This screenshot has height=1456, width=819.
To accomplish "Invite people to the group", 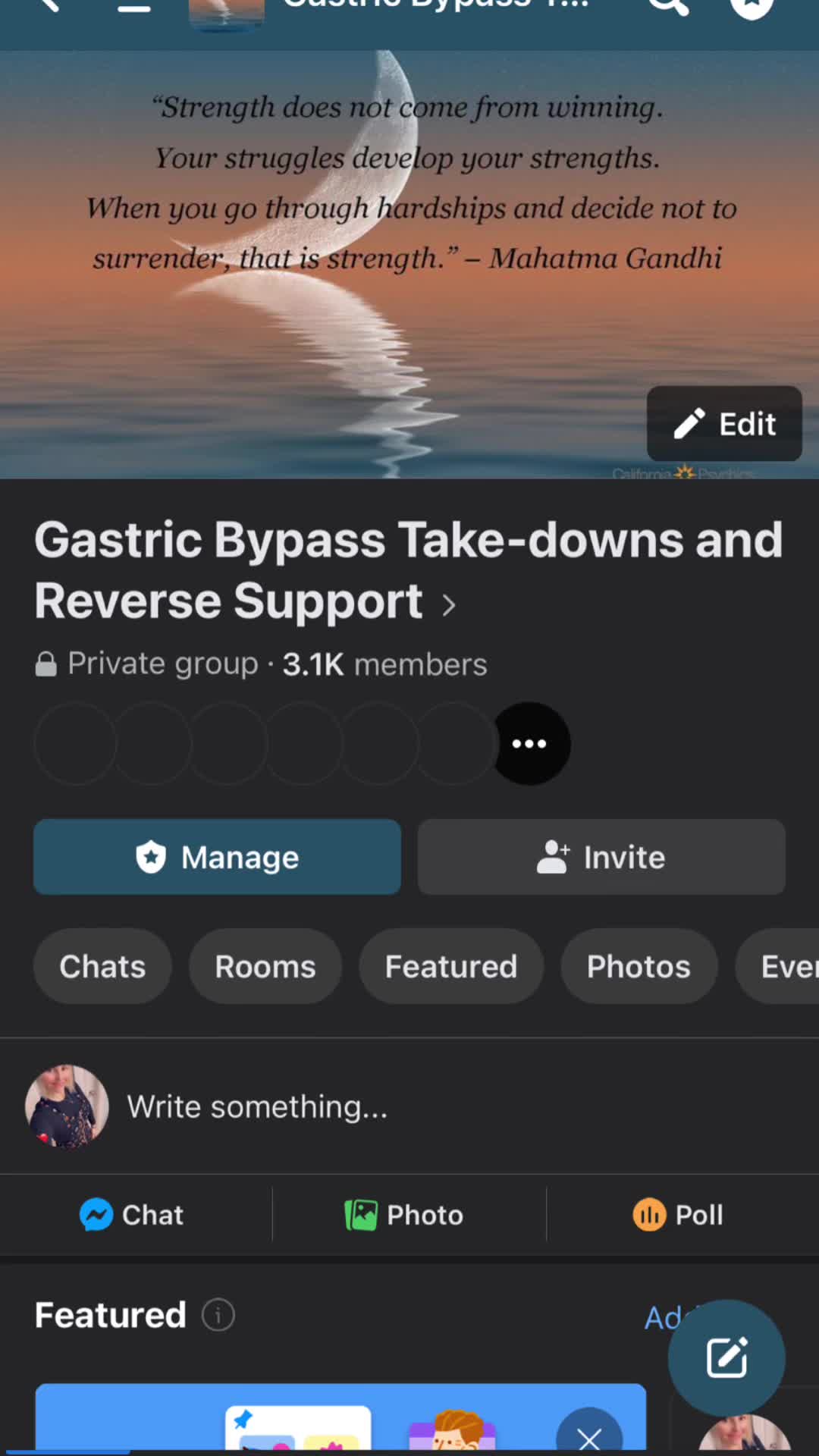I will [x=601, y=857].
